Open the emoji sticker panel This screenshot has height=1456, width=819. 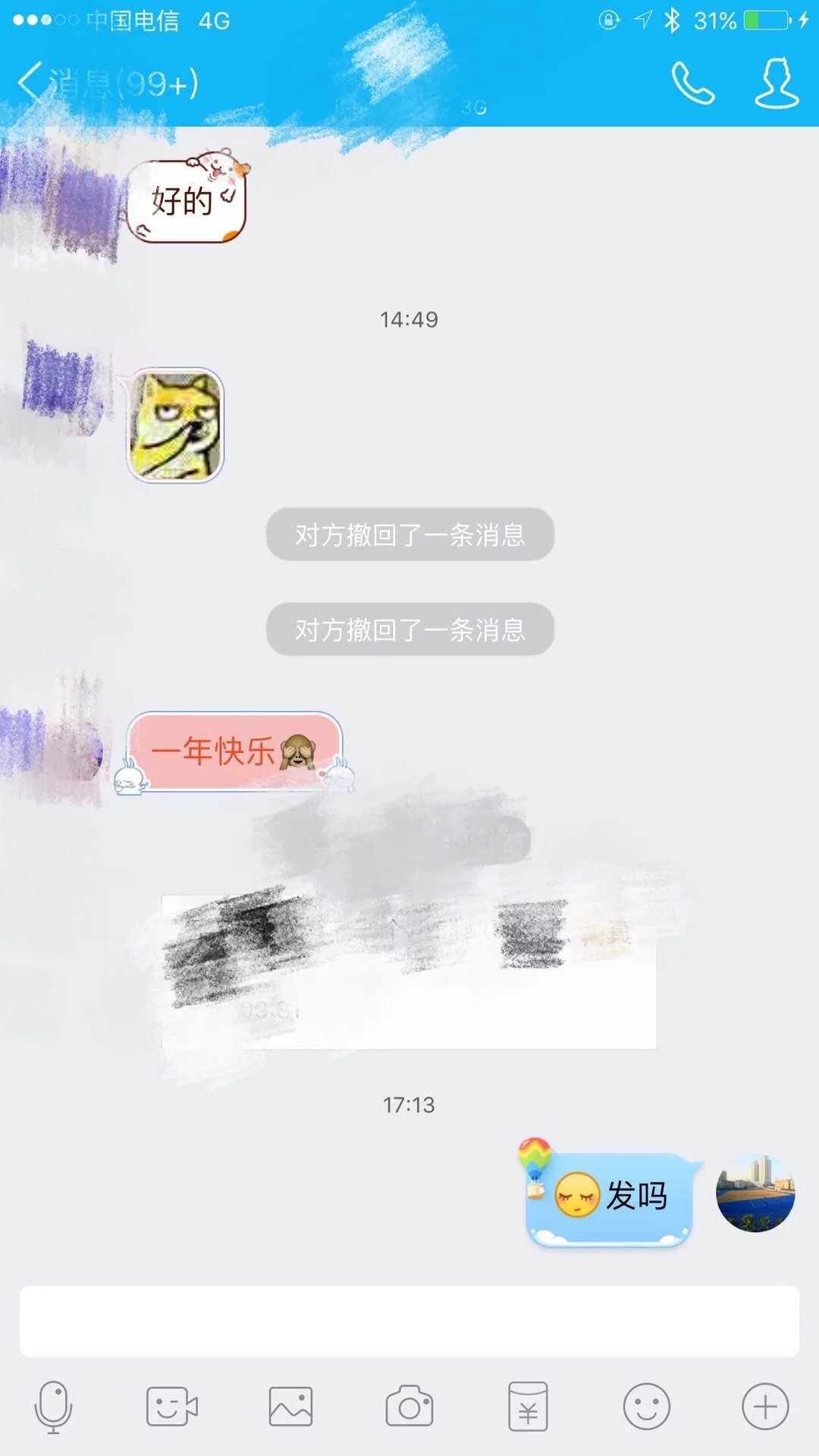(646, 1407)
